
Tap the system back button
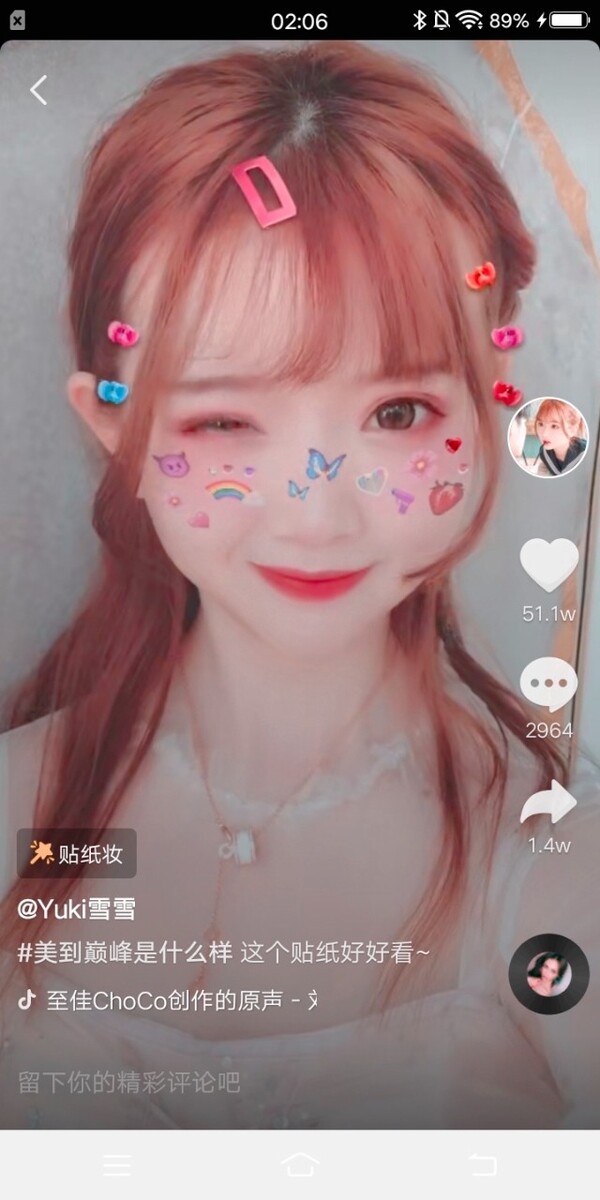(x=482, y=1164)
